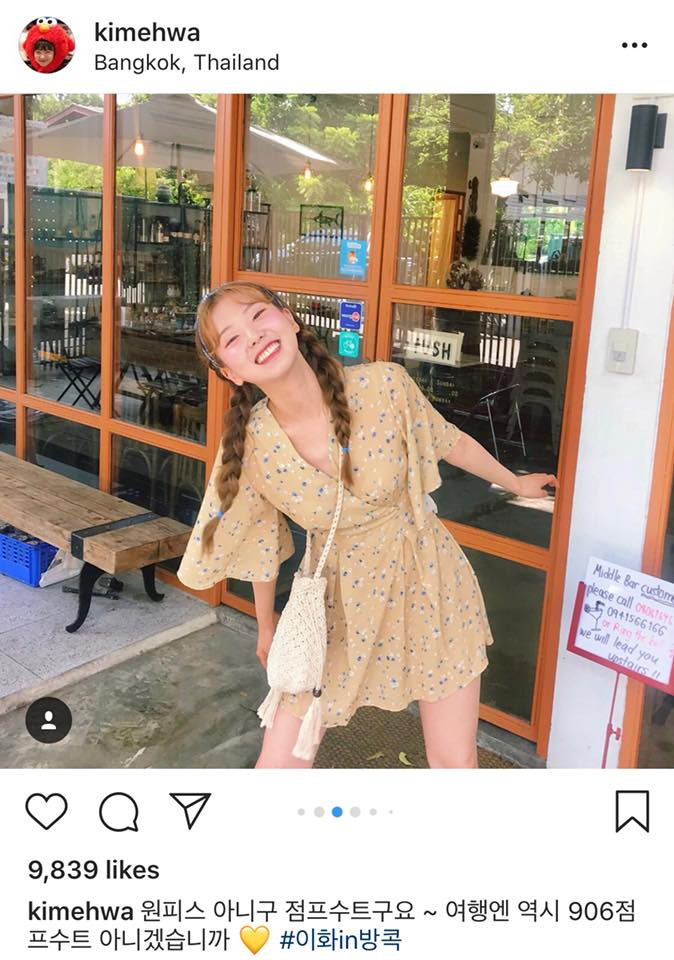Open the kimehwa username in the header
Image resolution: width=674 pixels, height=960 pixels.
click(x=147, y=31)
